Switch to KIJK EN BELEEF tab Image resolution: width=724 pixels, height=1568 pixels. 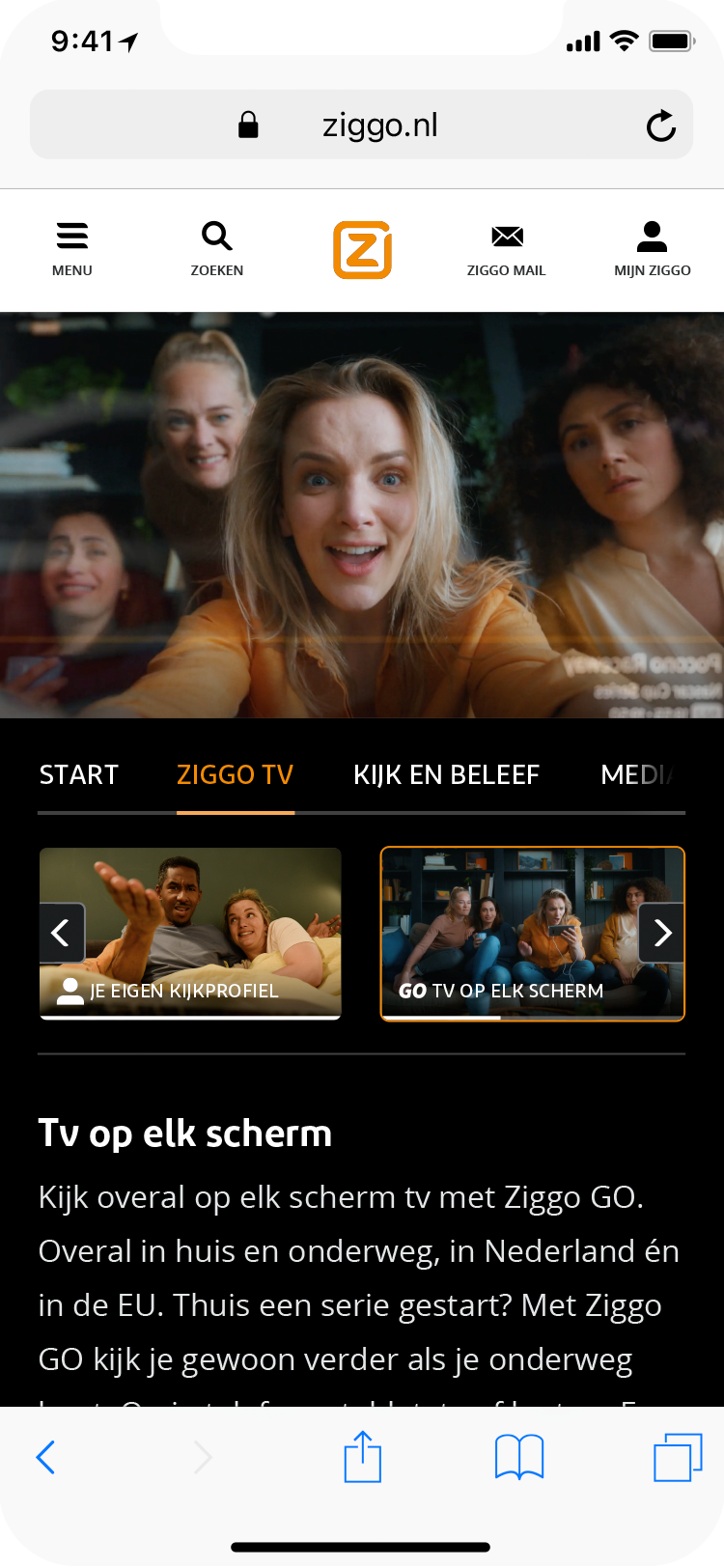[x=446, y=774]
